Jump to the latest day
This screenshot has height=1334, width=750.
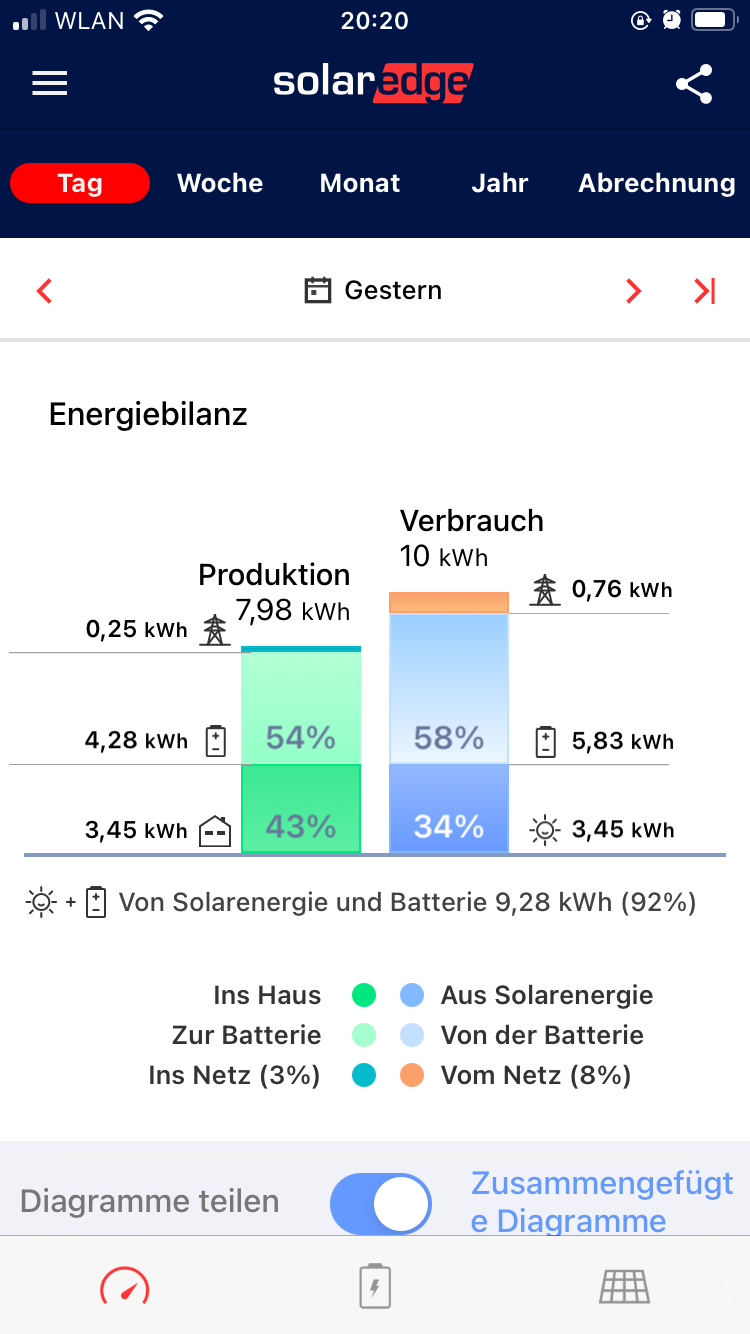[x=705, y=291]
